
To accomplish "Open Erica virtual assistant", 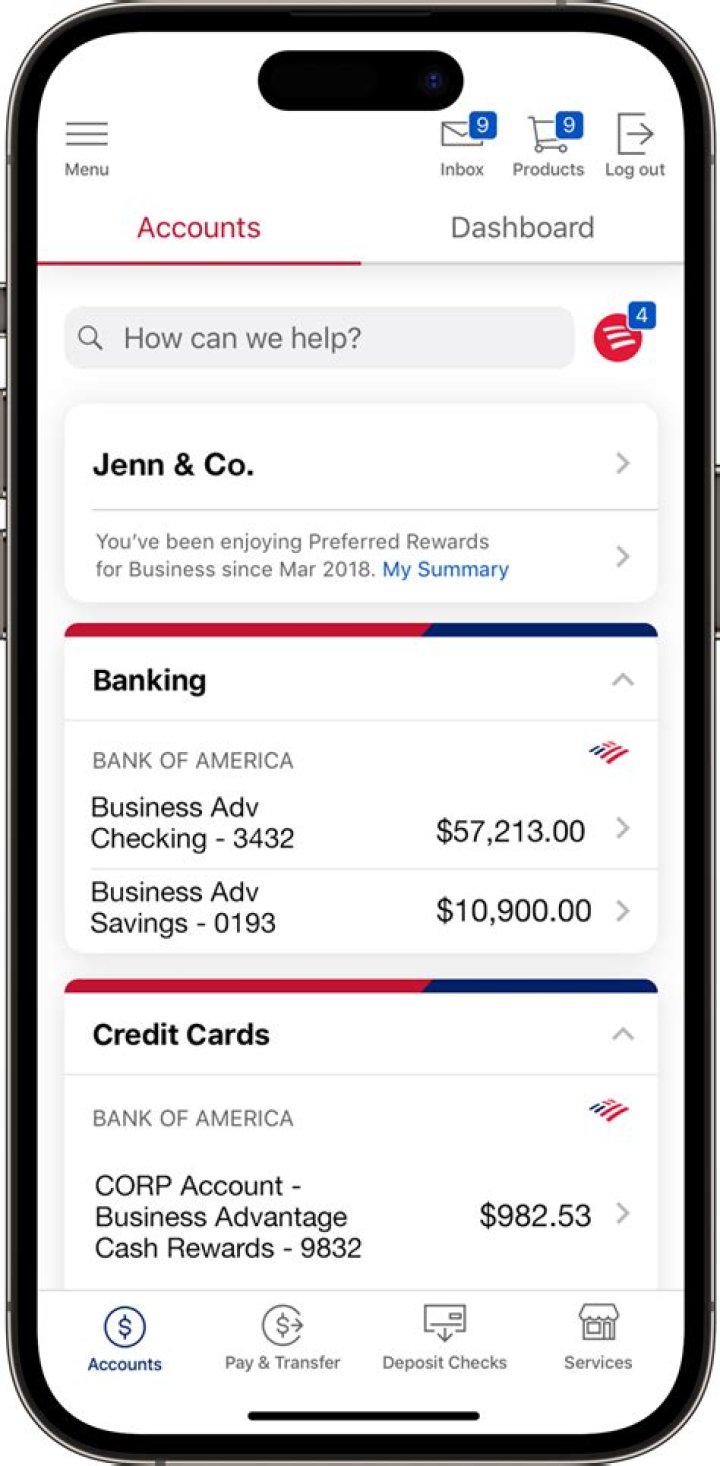I will [616, 337].
